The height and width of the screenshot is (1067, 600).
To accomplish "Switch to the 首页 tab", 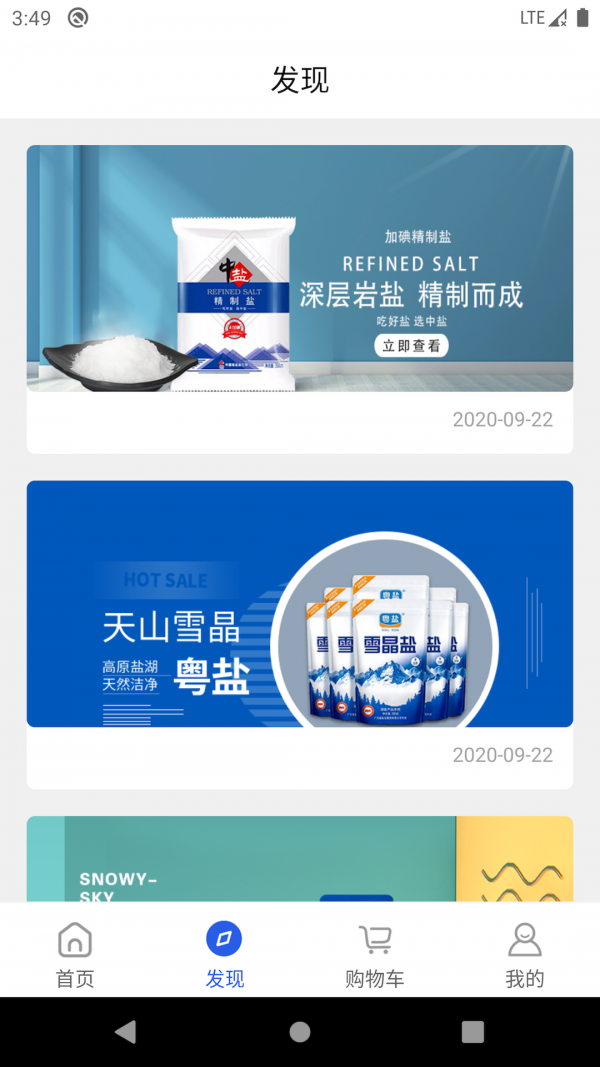I will pos(75,954).
